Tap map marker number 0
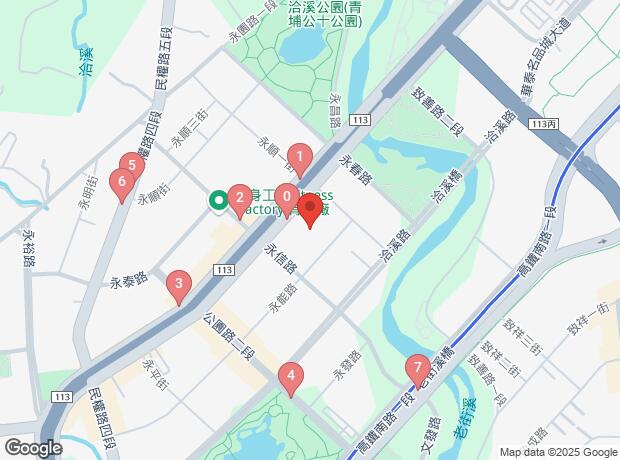The image size is (620, 460). coord(286,197)
